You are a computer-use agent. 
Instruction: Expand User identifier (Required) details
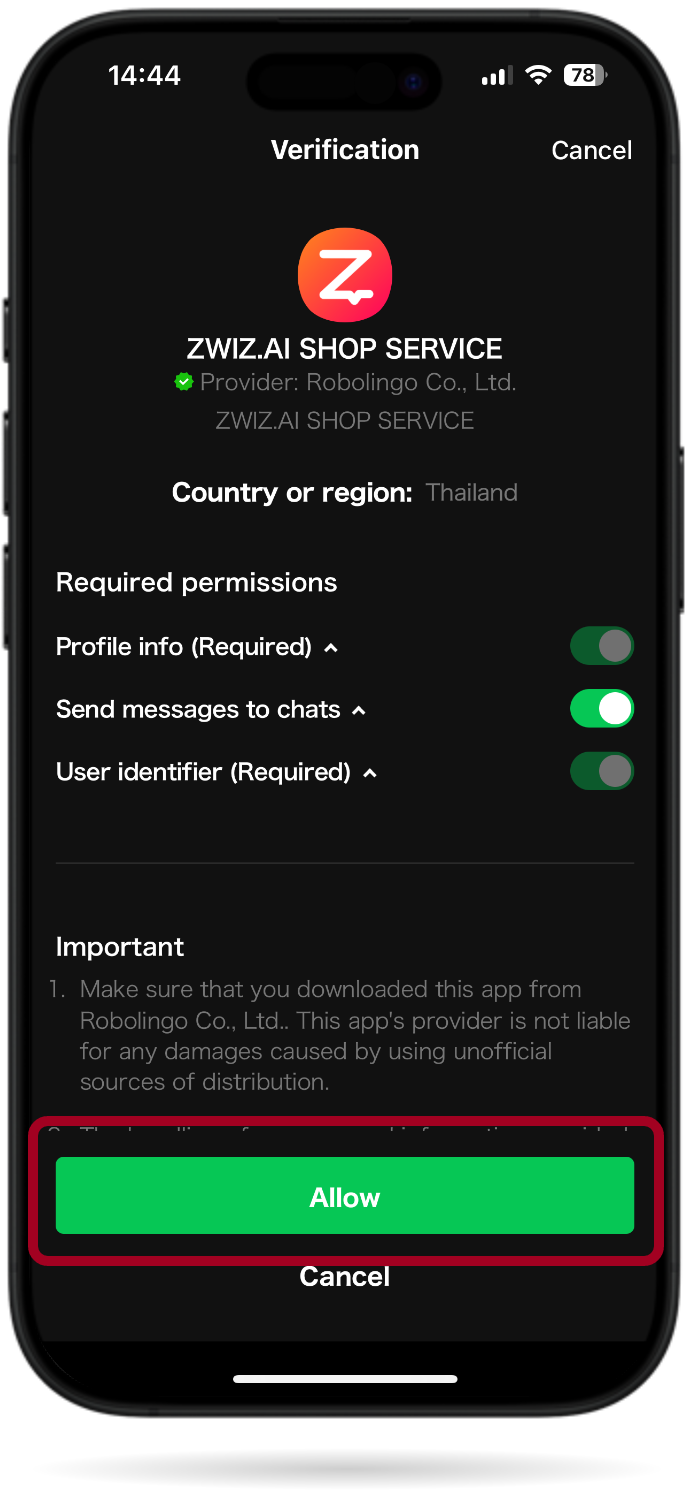pos(370,773)
